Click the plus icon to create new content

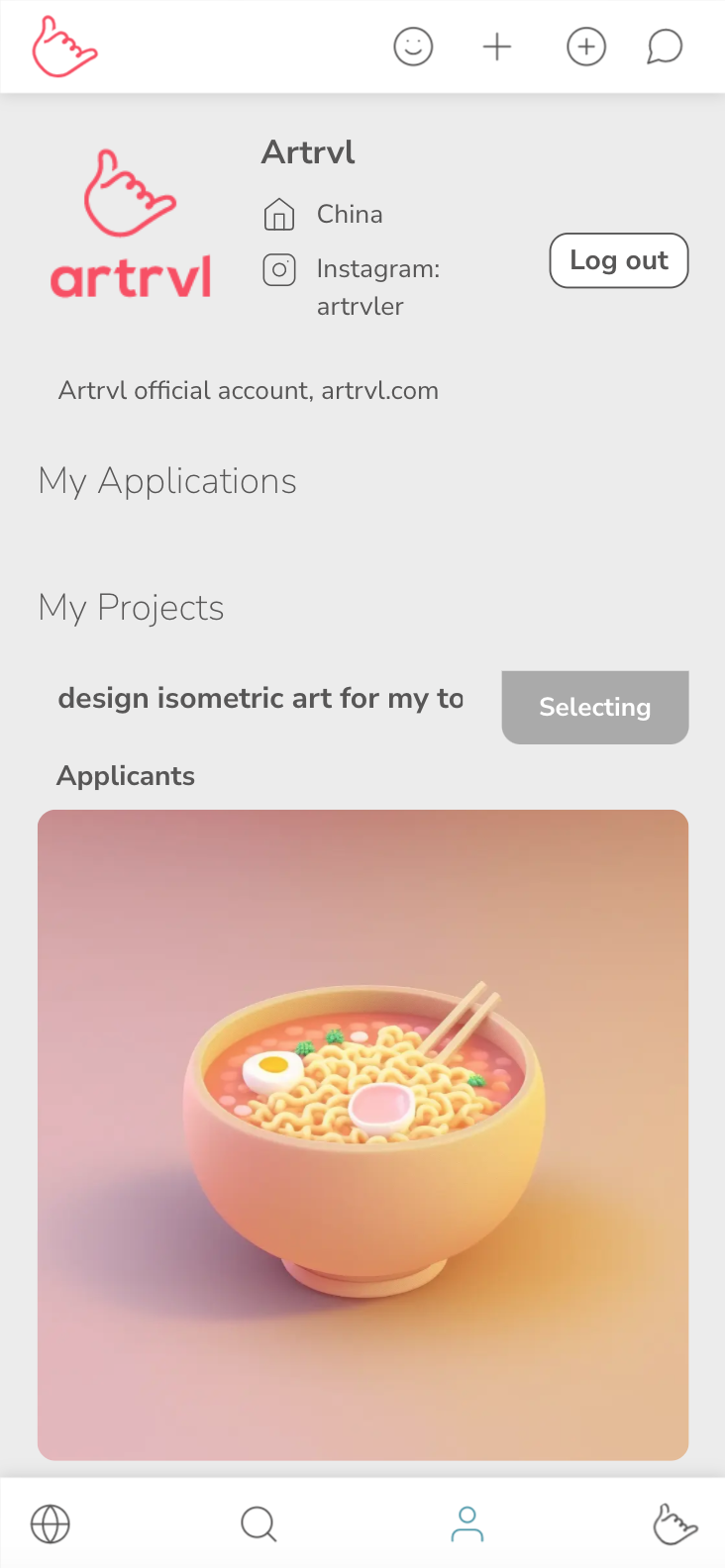coord(497,47)
